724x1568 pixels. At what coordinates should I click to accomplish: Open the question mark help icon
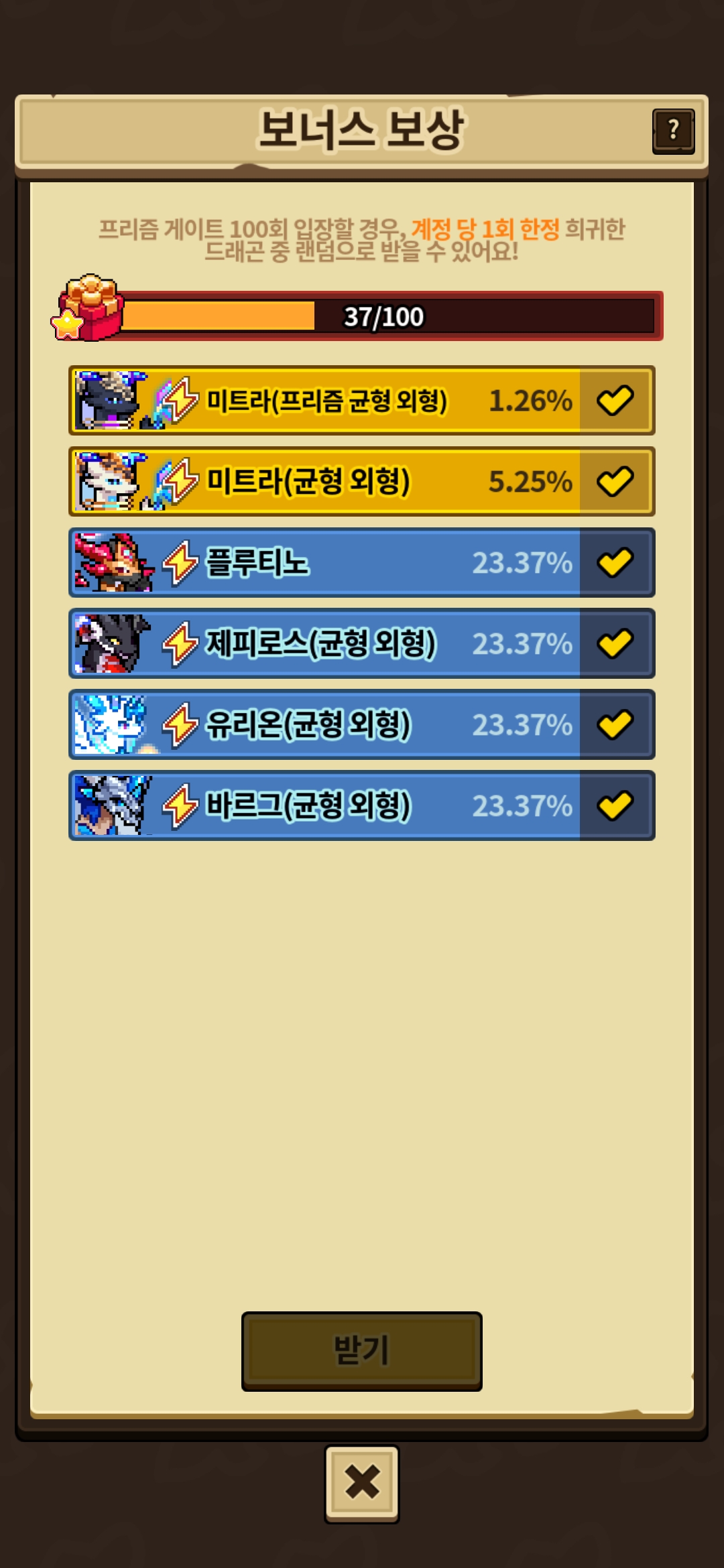(673, 131)
